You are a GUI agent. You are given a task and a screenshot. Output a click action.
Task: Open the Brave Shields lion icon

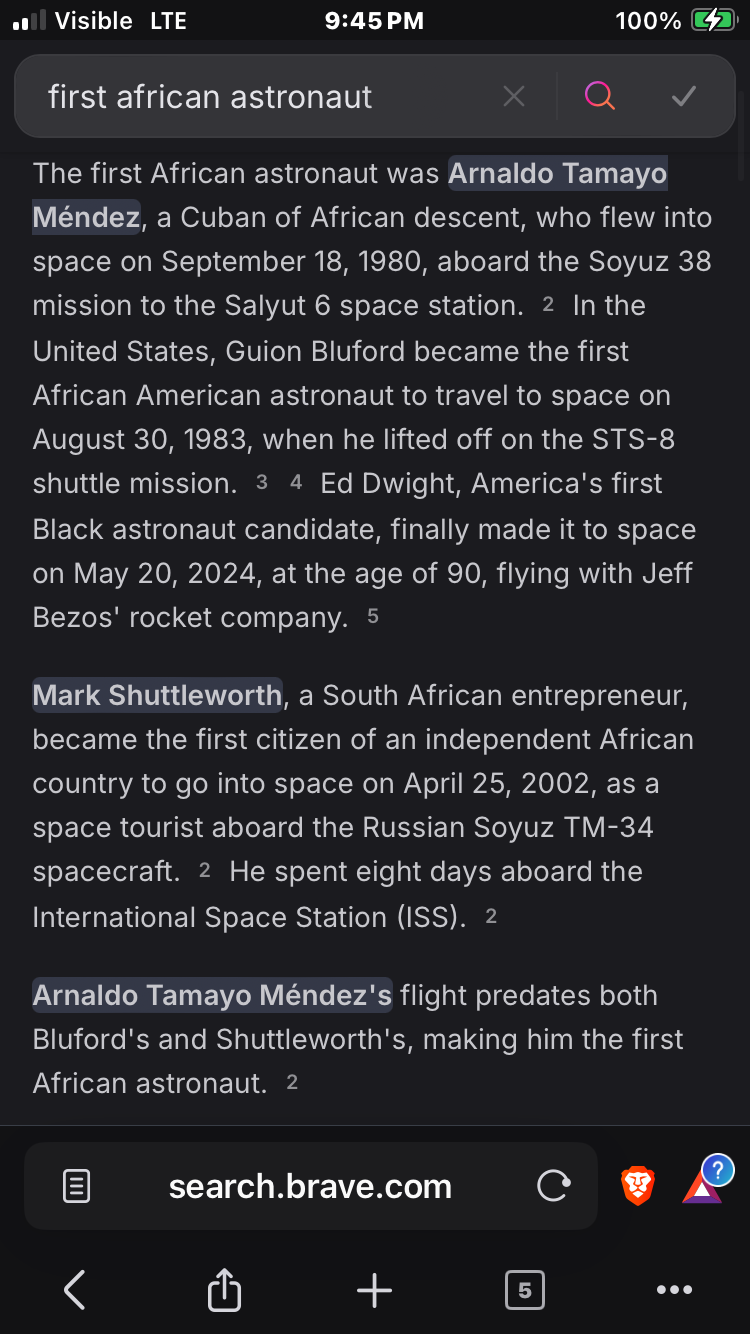coord(637,1186)
